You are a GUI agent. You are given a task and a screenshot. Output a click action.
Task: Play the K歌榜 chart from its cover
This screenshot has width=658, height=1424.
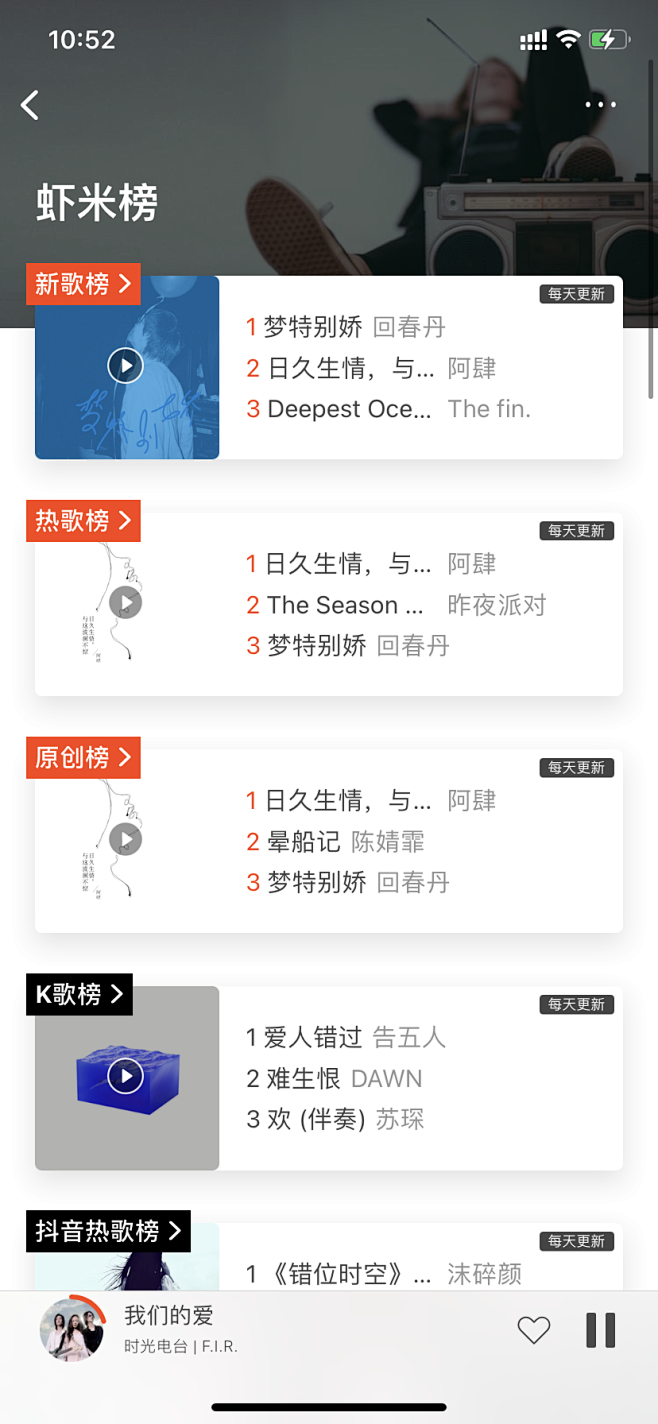point(126,1076)
